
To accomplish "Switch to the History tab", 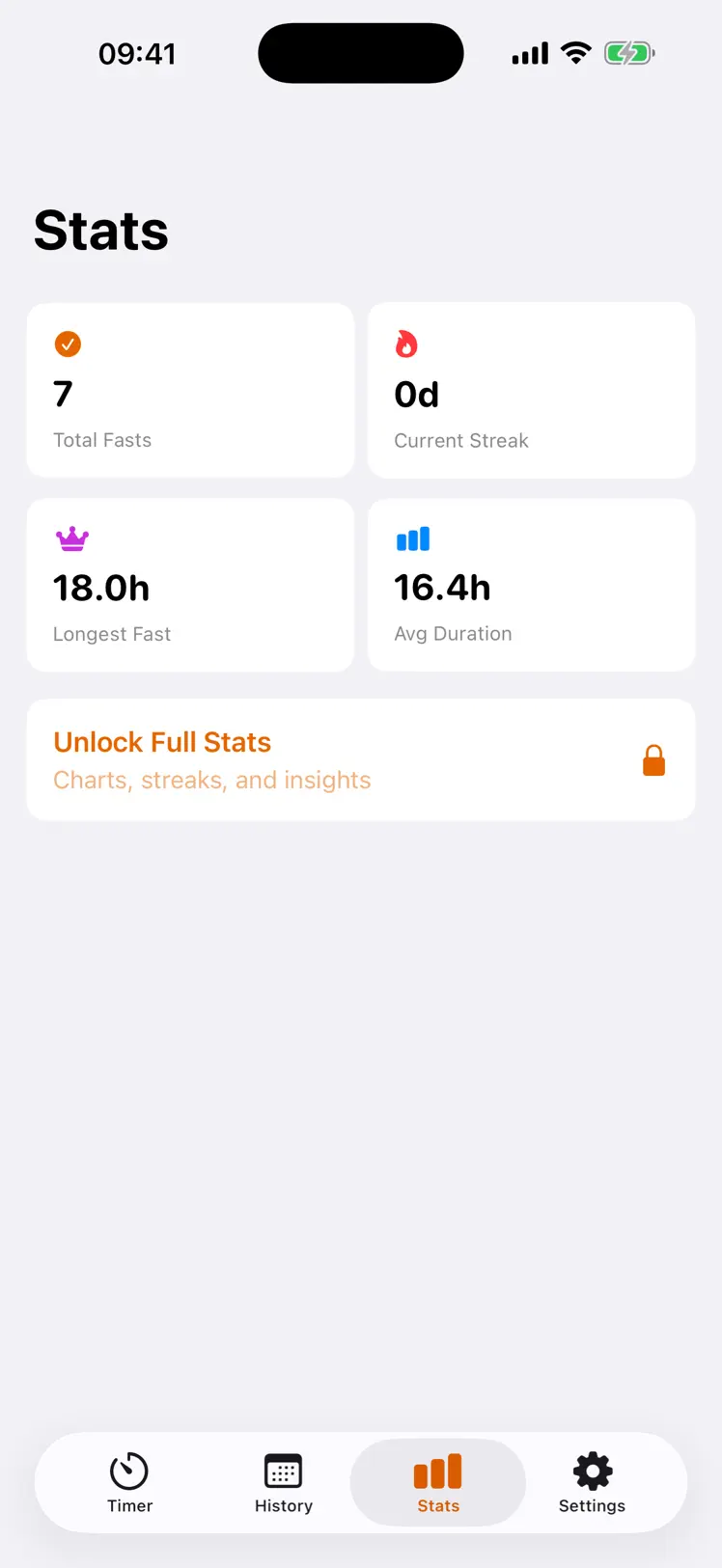I will [283, 1483].
